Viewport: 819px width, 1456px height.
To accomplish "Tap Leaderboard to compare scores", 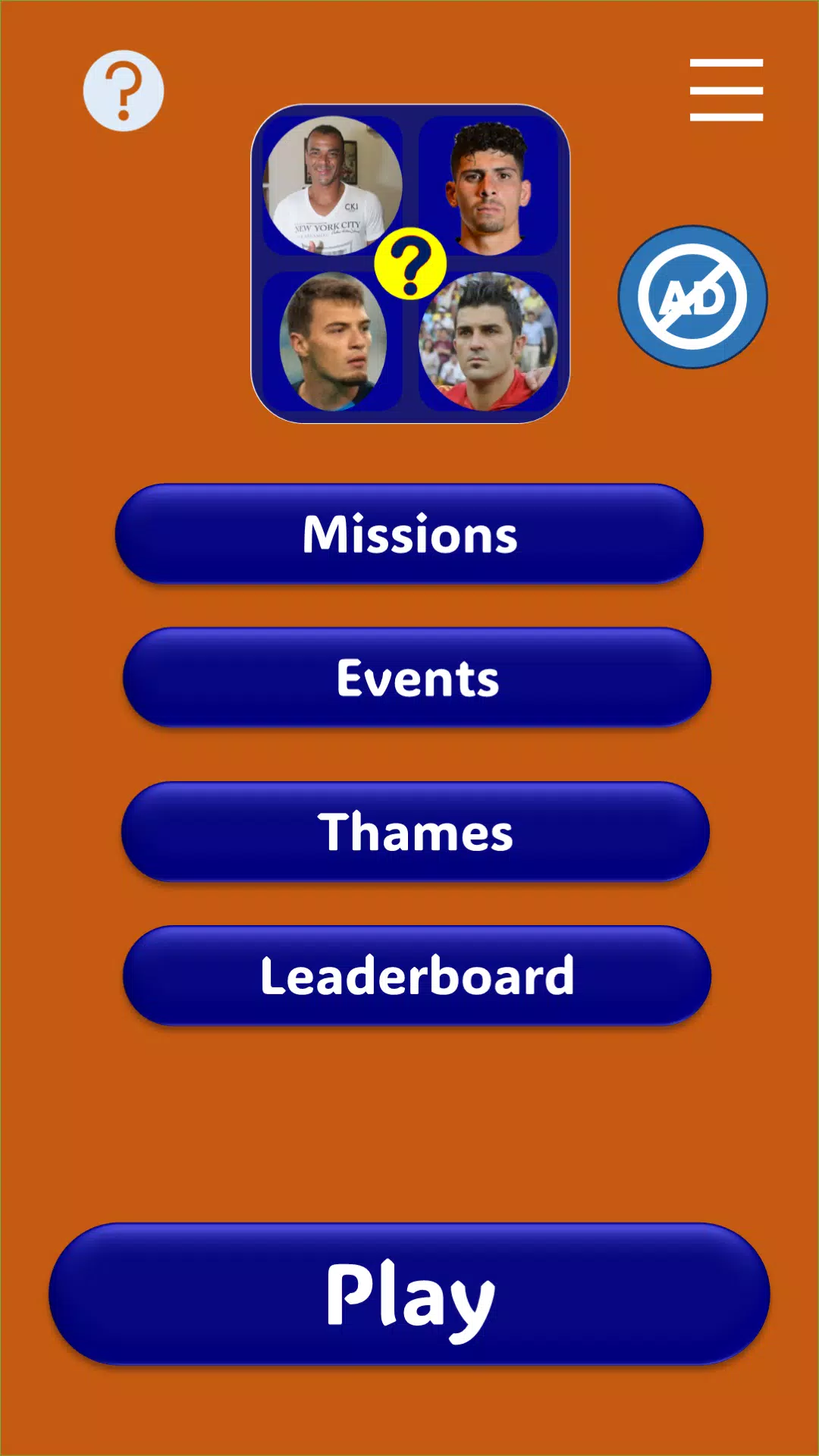I will 409,976.
